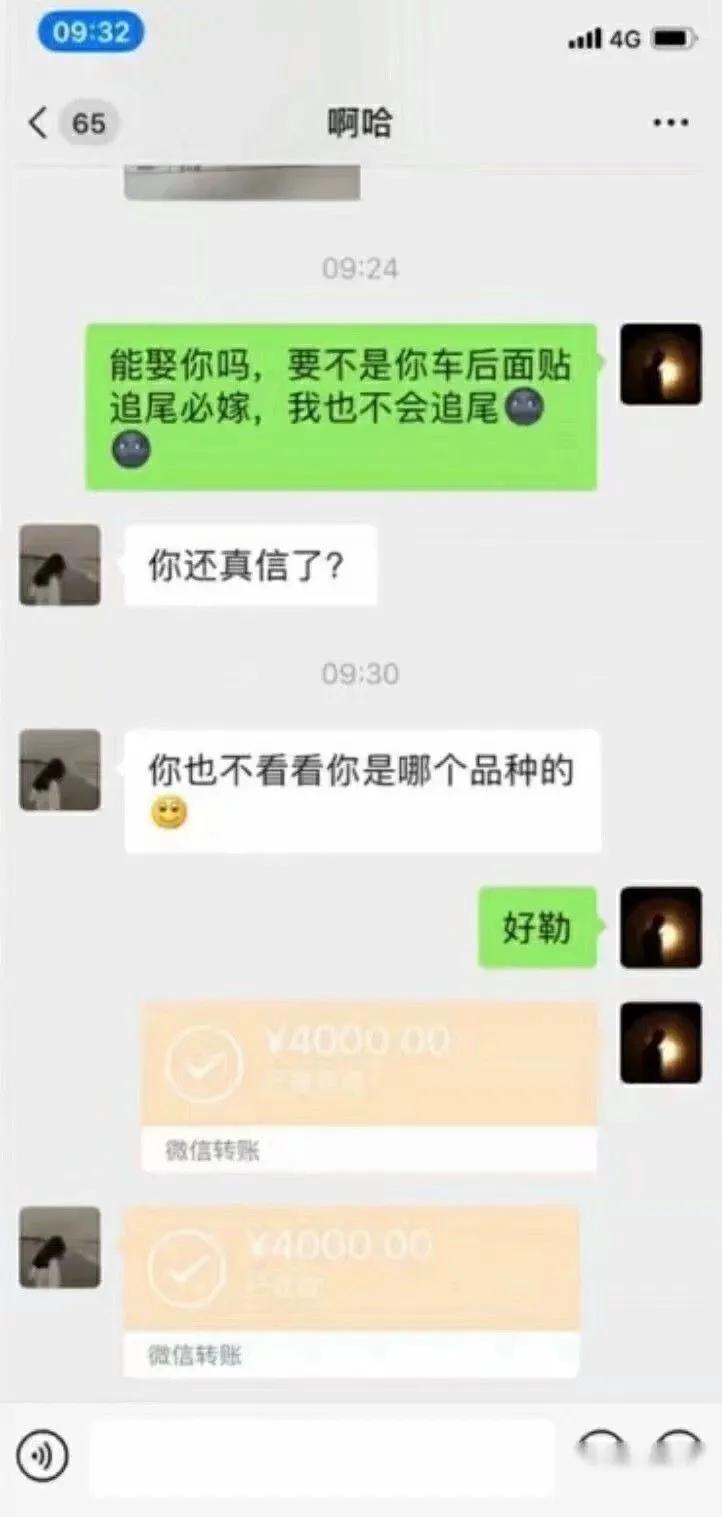Tap the 09:30 timestamp label
Image resolution: width=722 pixels, height=1517 pixels.
pos(360,674)
